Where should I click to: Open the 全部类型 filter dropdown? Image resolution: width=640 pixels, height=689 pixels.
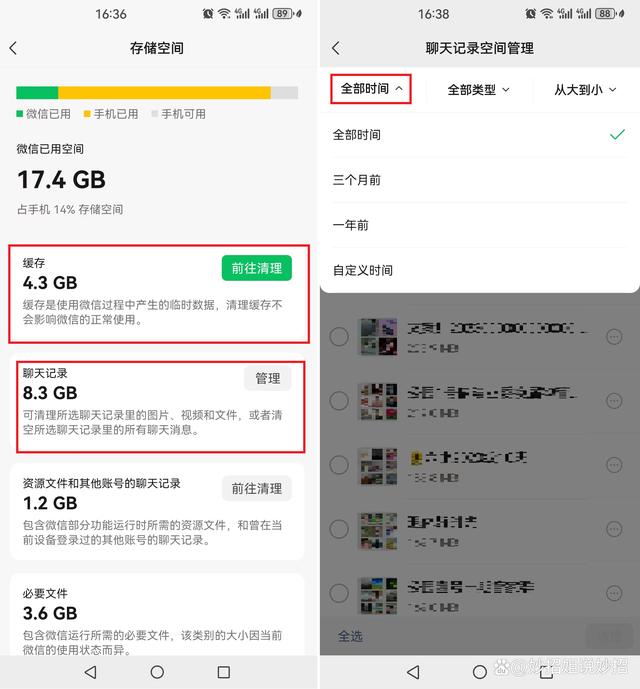tap(478, 90)
